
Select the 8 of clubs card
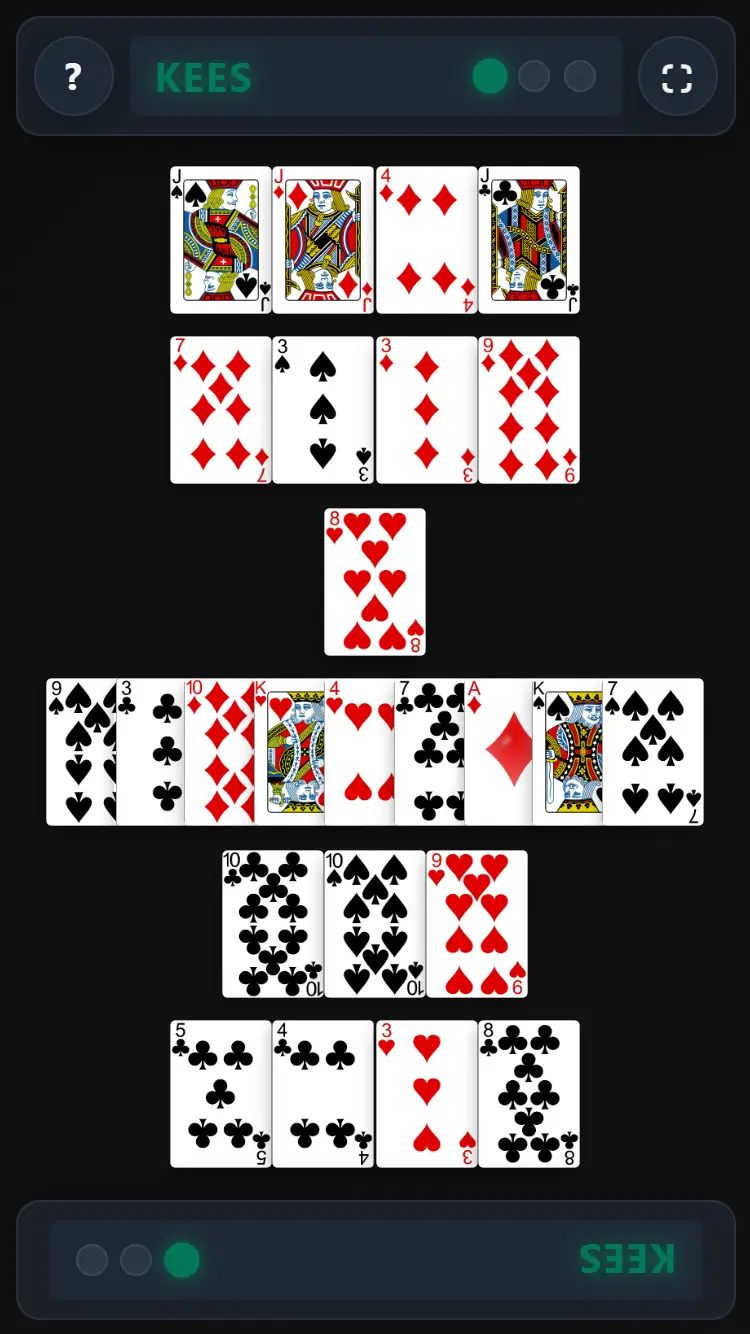(529, 1094)
